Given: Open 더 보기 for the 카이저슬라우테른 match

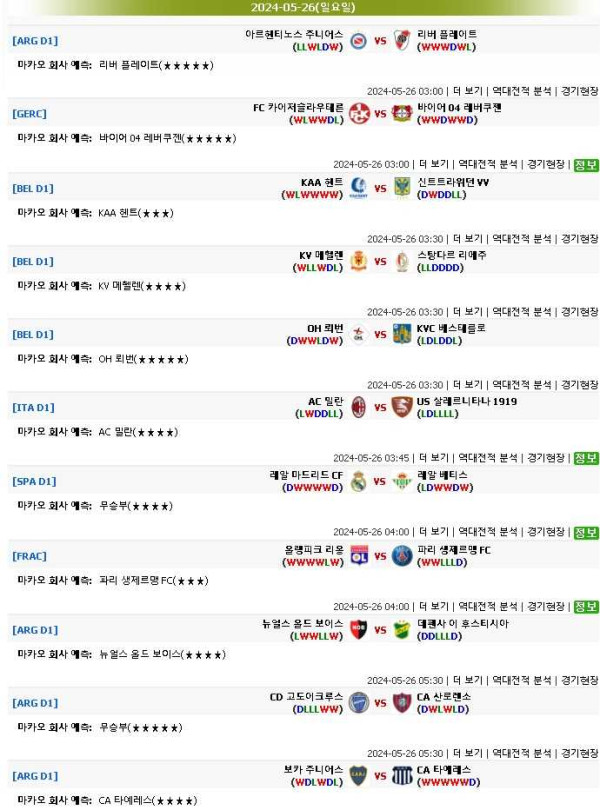Looking at the screenshot, I should pyautogui.click(x=468, y=90).
